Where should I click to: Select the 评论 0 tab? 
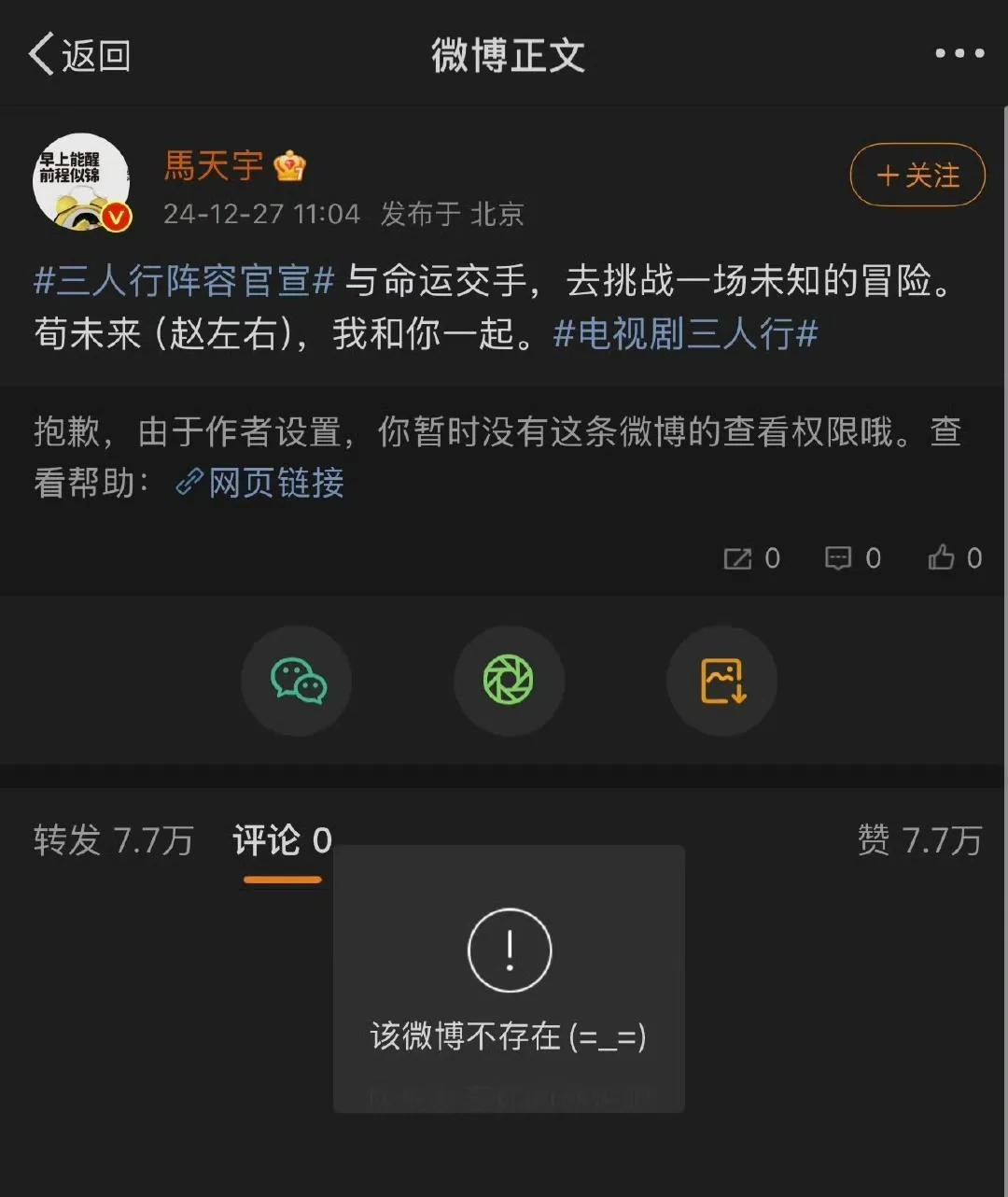click(x=282, y=840)
